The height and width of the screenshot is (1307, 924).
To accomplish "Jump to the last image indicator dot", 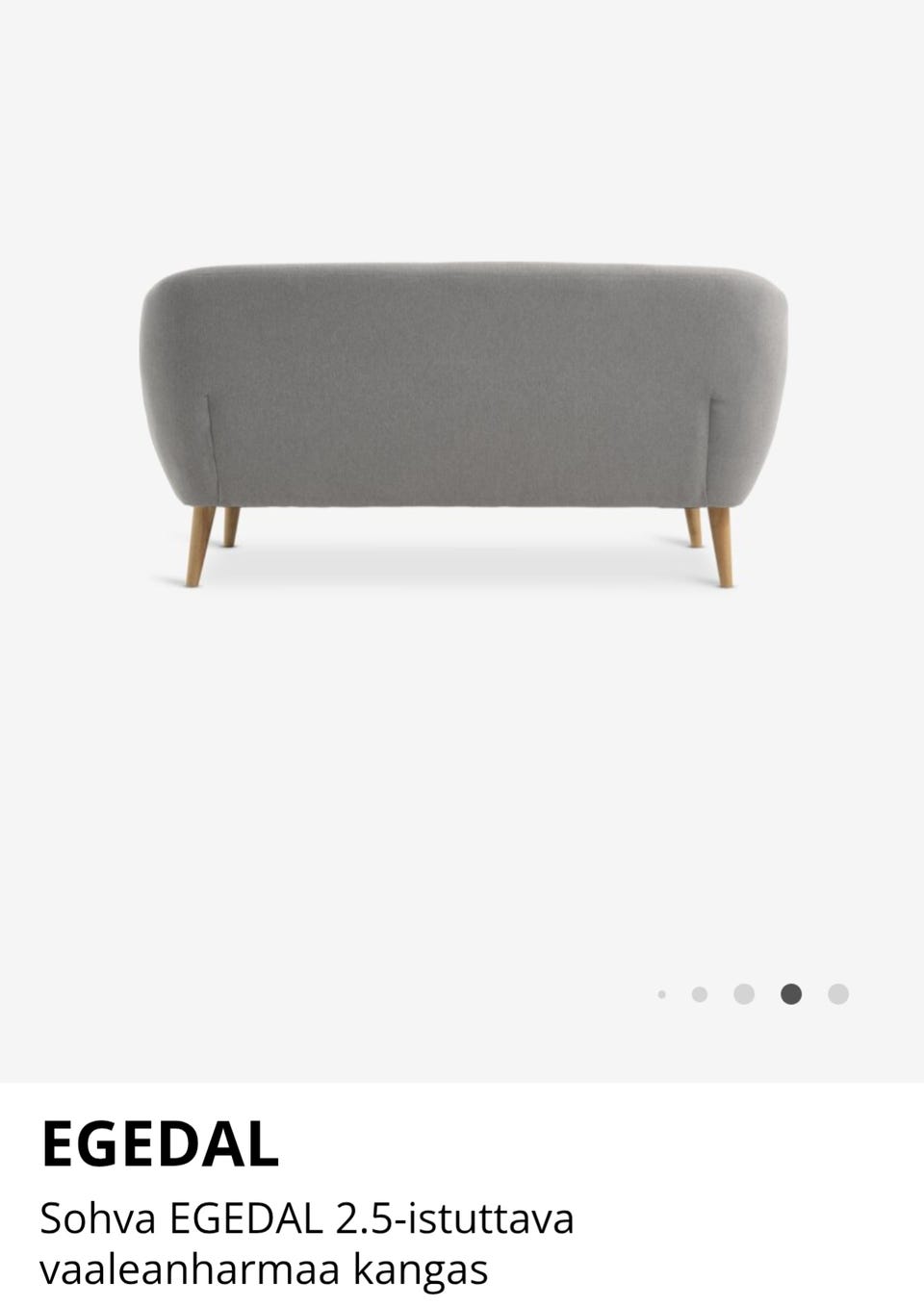I will tap(838, 994).
